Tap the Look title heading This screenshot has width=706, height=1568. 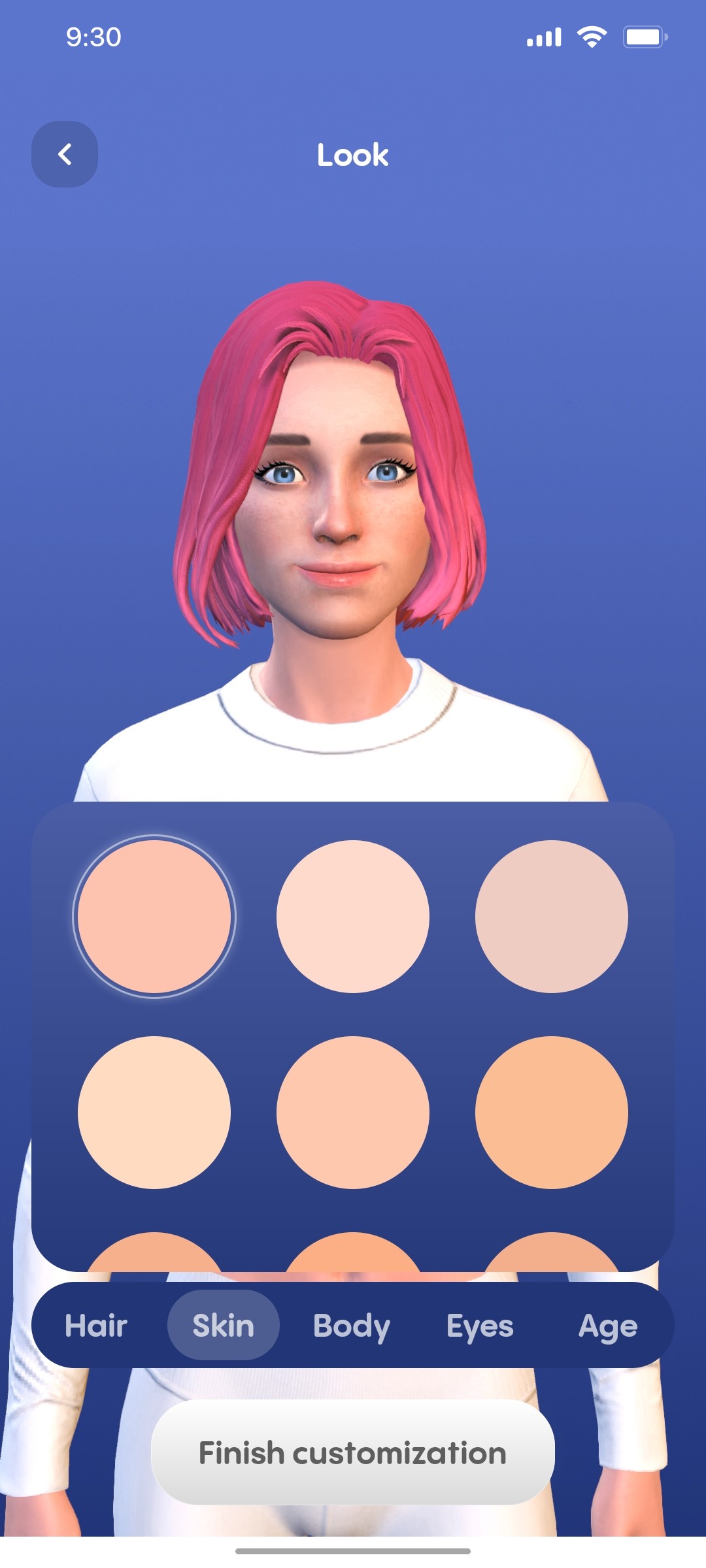[353, 155]
